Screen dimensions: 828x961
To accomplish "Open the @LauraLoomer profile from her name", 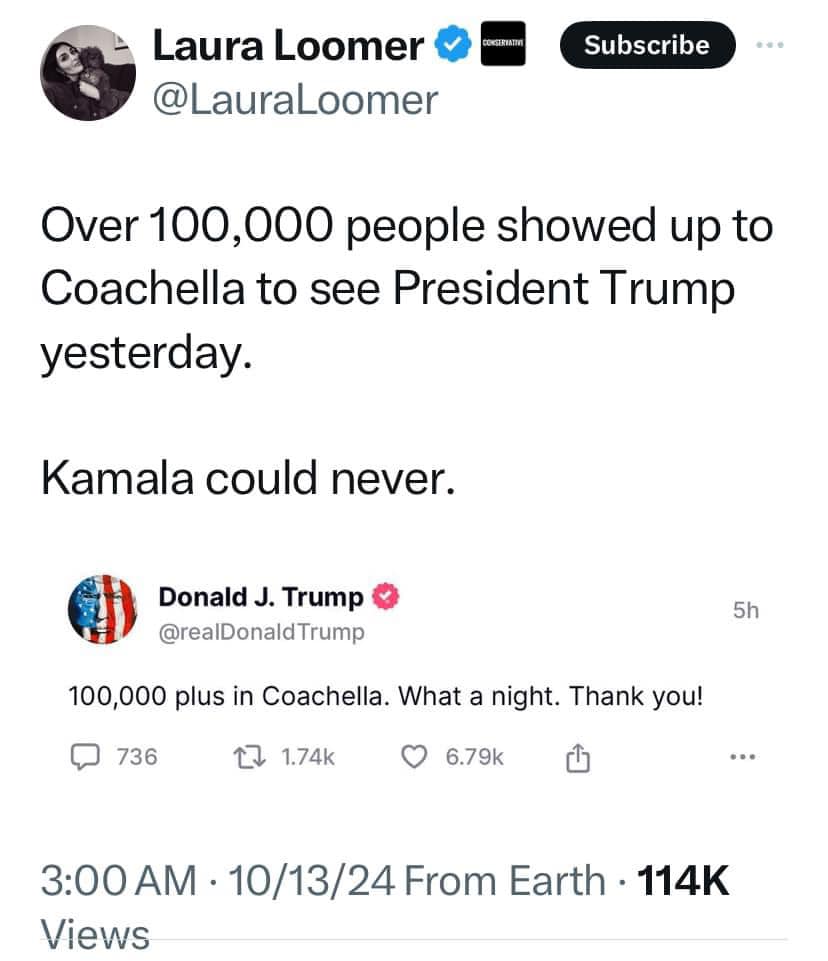I will click(288, 45).
